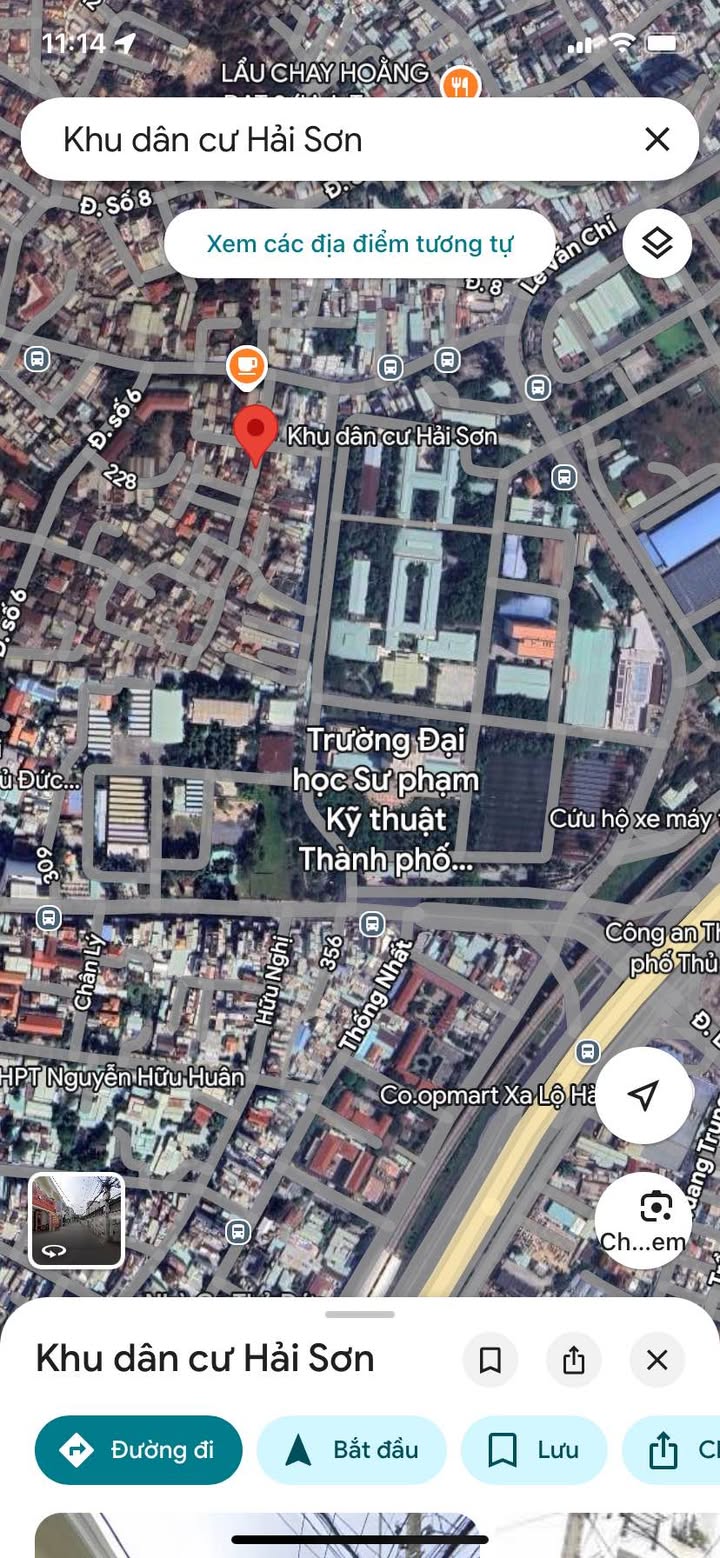
Task: Open the map layers selector
Action: click(x=656, y=243)
